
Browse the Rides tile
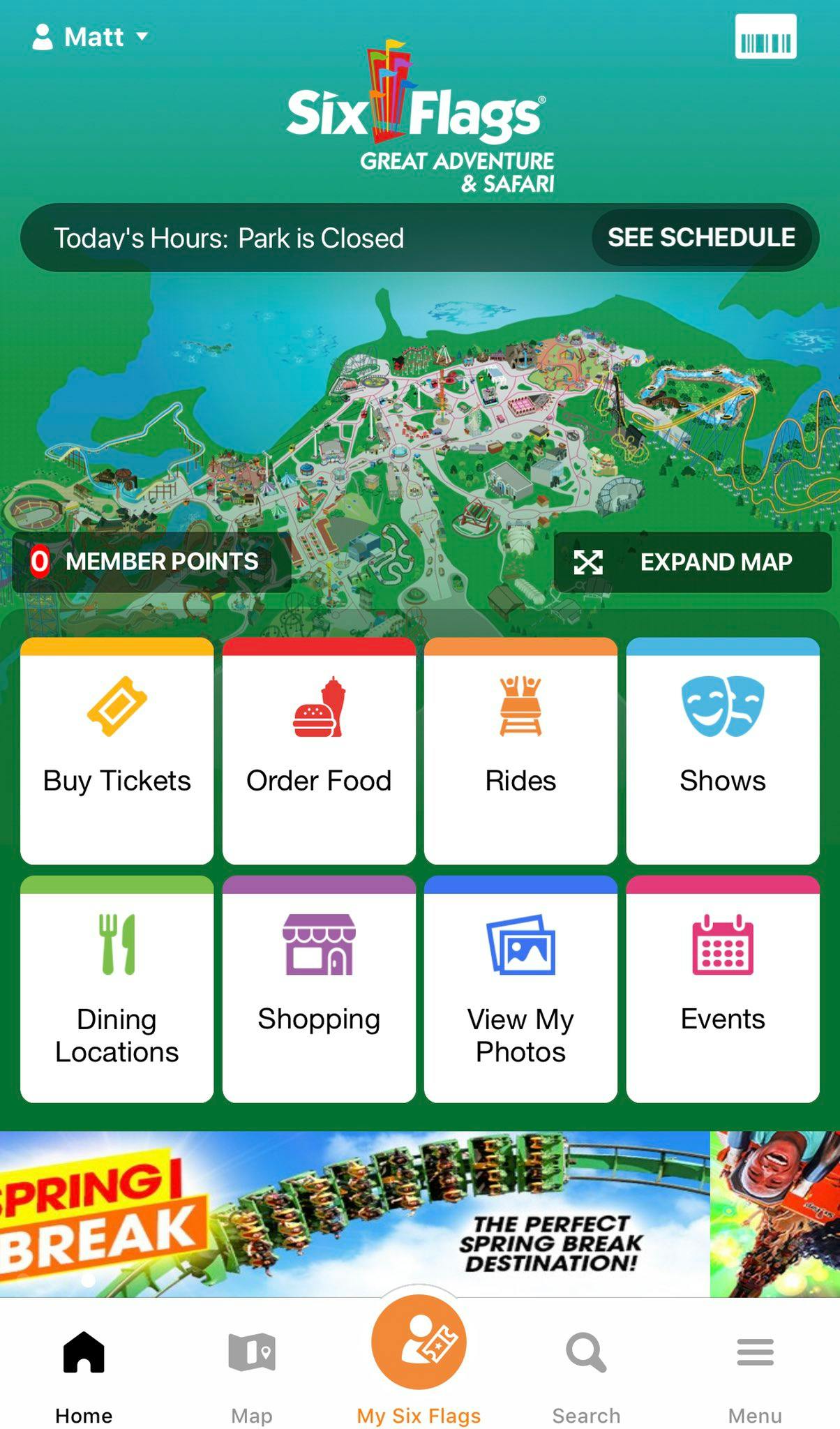tap(520, 751)
